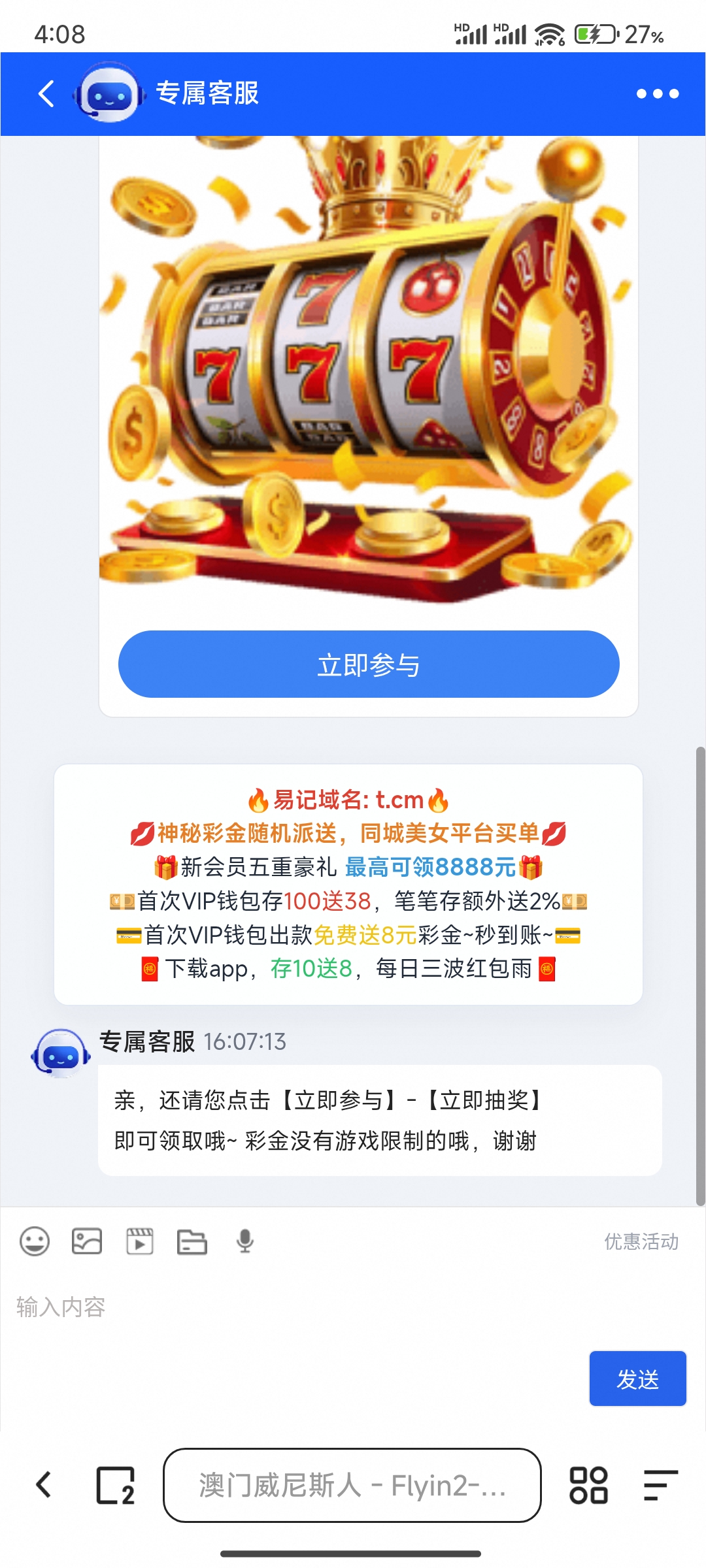Open the three-dot menu in chat header
The height and width of the screenshot is (1568, 706).
tap(658, 93)
